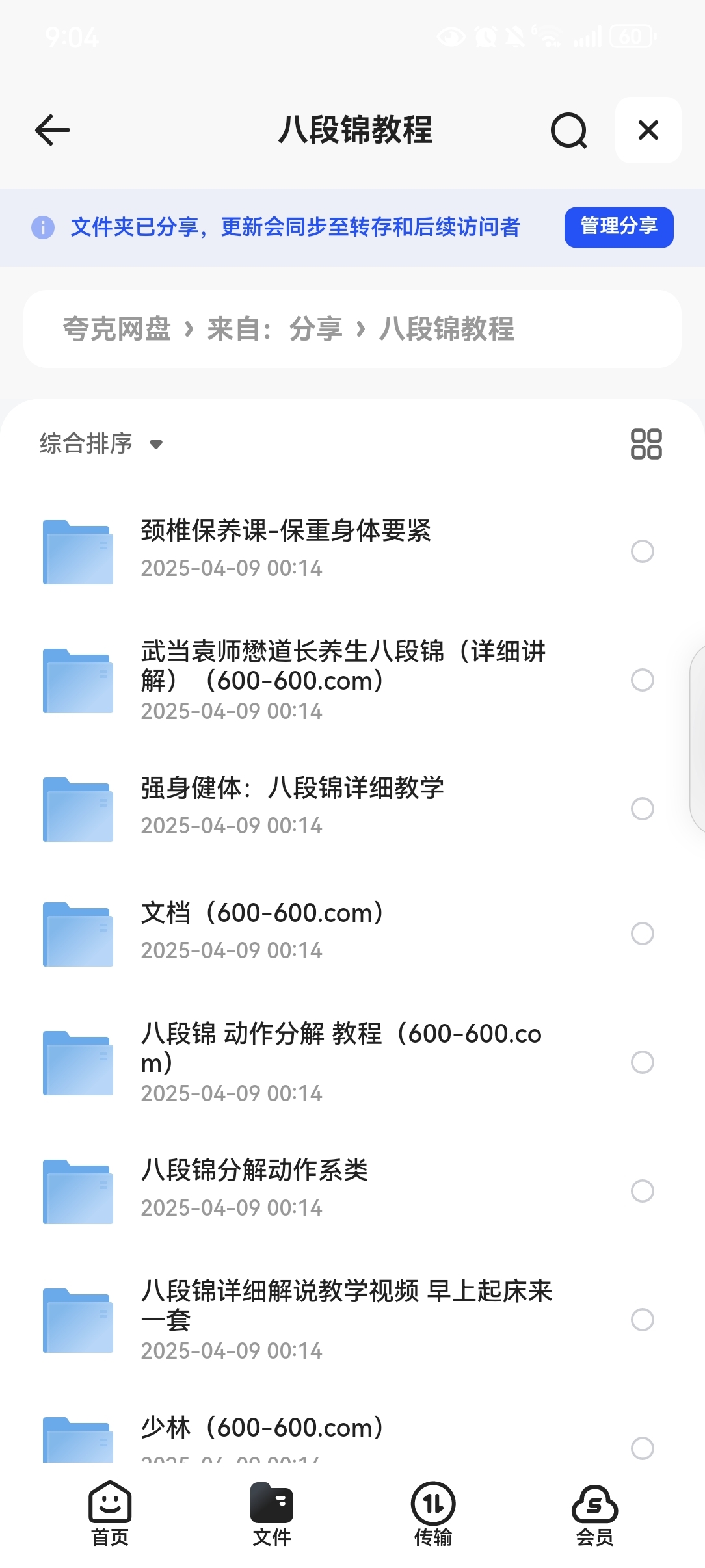Open the 八段锦详细解说教学视频 folder
Screen dimensions: 705x1568
(x=346, y=1318)
